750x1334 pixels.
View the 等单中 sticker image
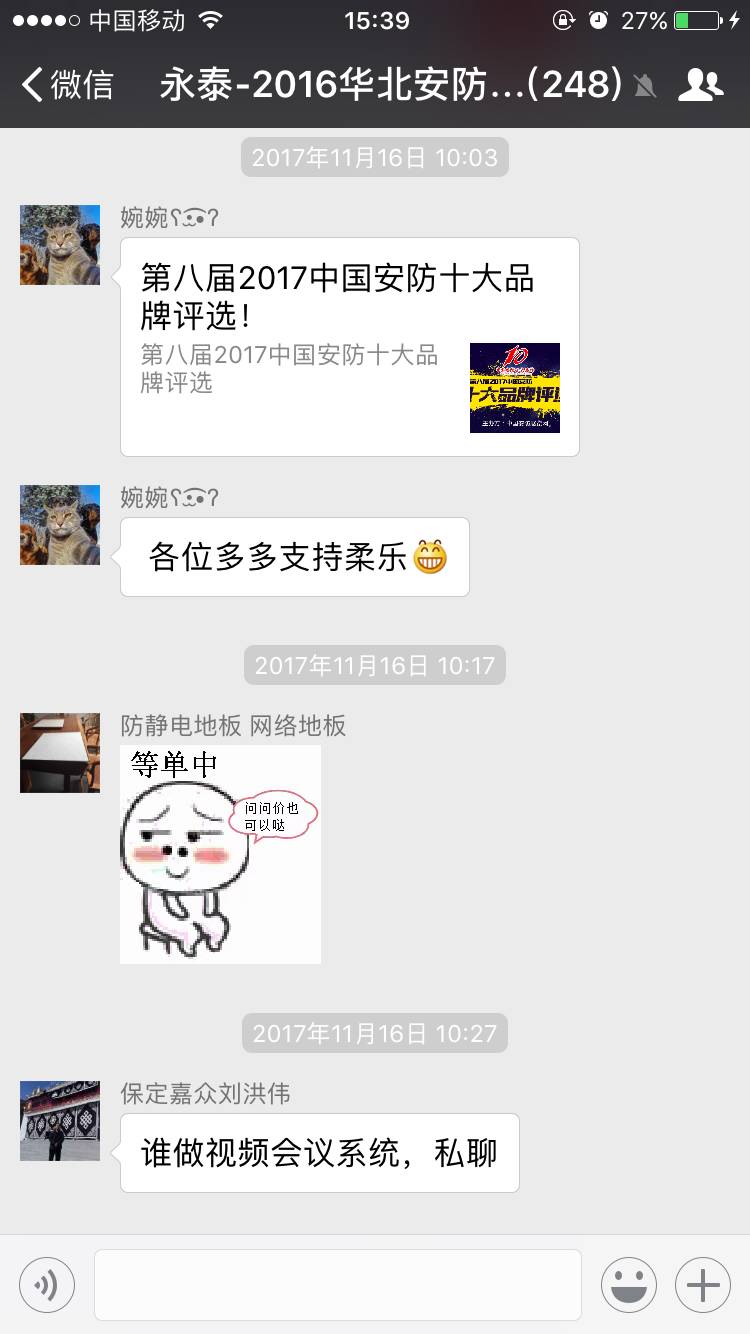[x=220, y=854]
